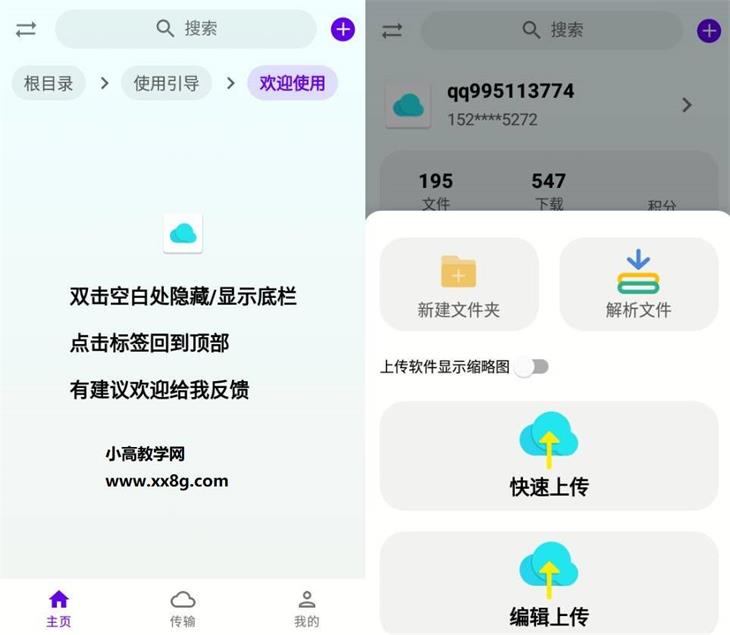Open the 使用引导 breadcrumb
Screen dimensions: 730x635
(x=166, y=84)
